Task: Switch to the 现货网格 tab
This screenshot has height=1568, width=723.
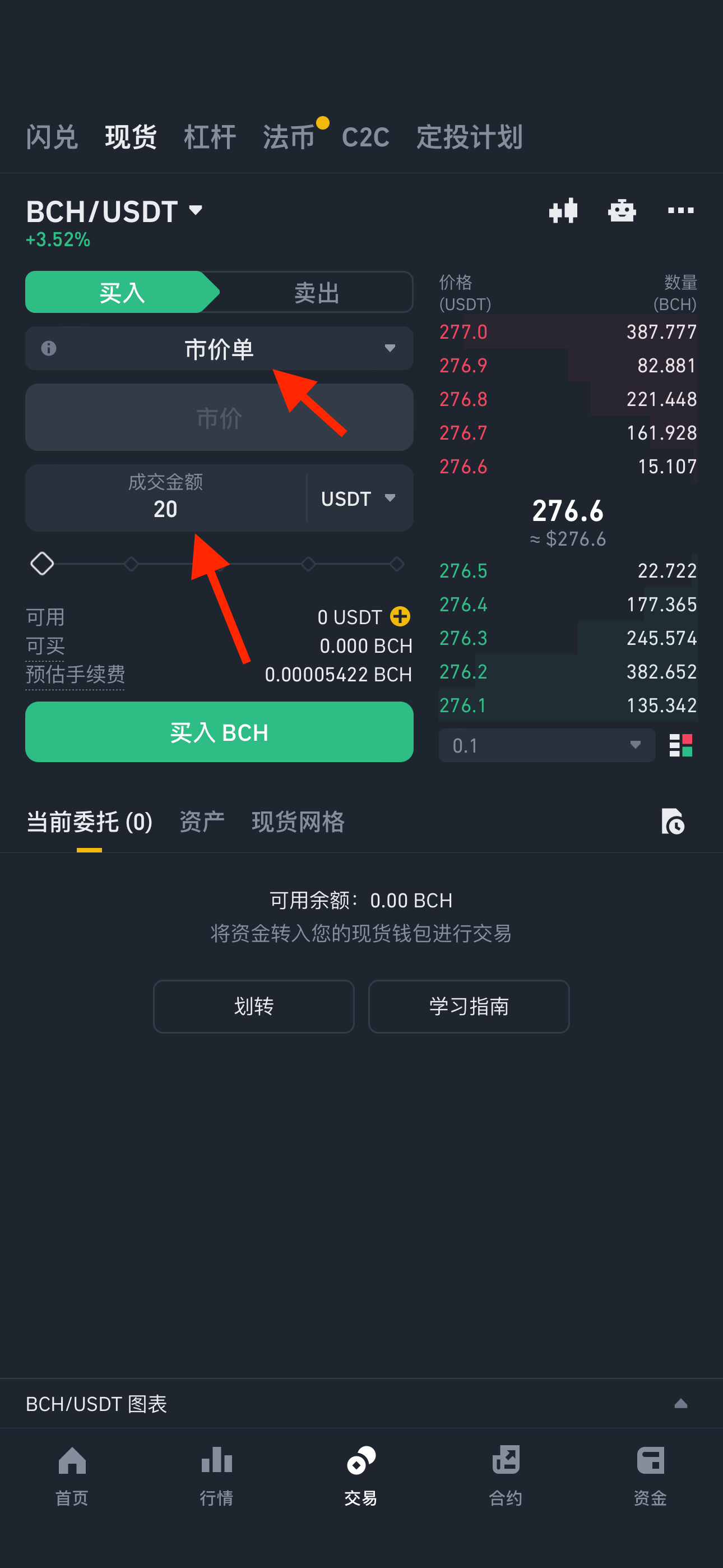Action: coord(298,822)
